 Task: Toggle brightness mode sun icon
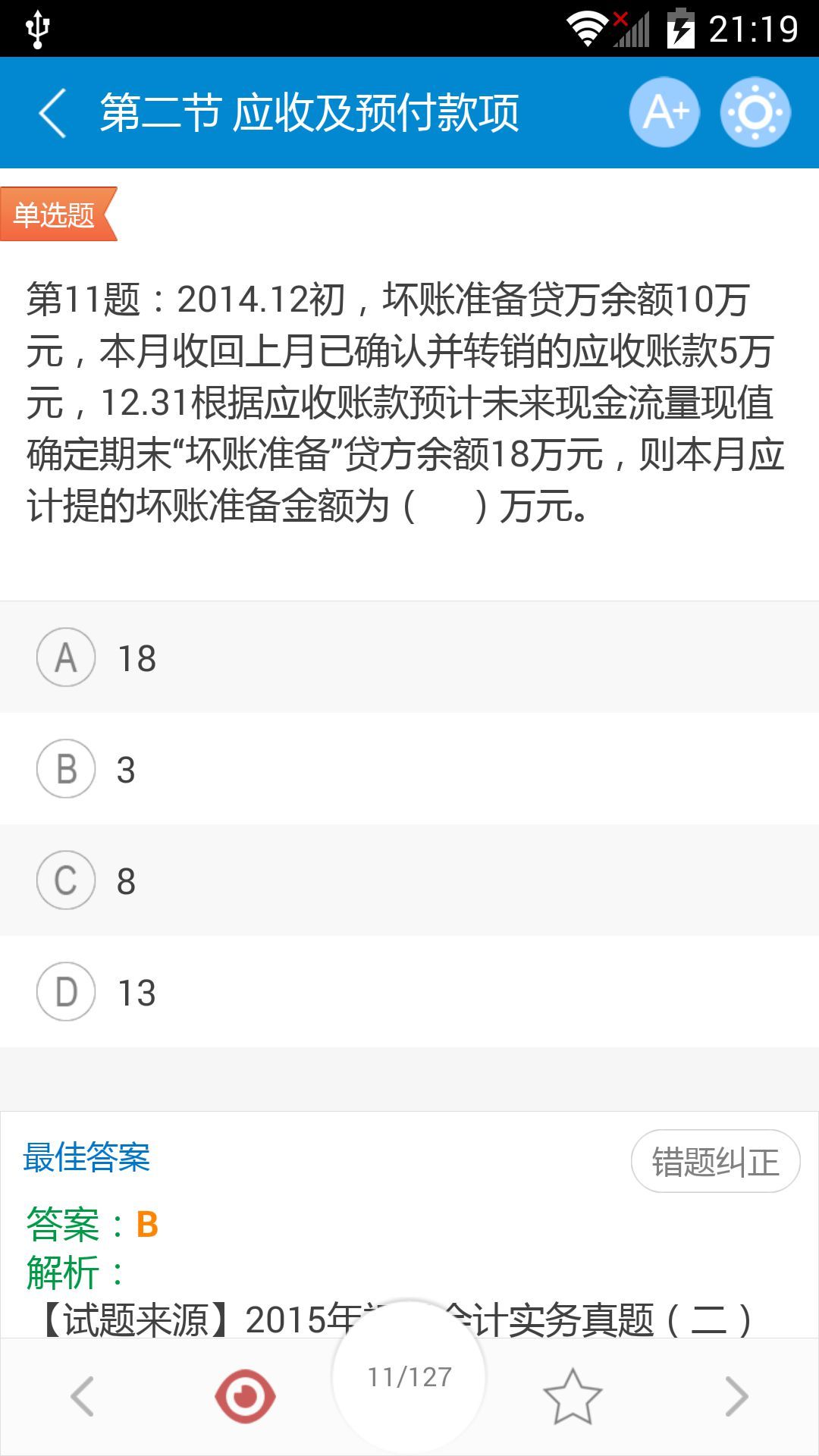(755, 113)
